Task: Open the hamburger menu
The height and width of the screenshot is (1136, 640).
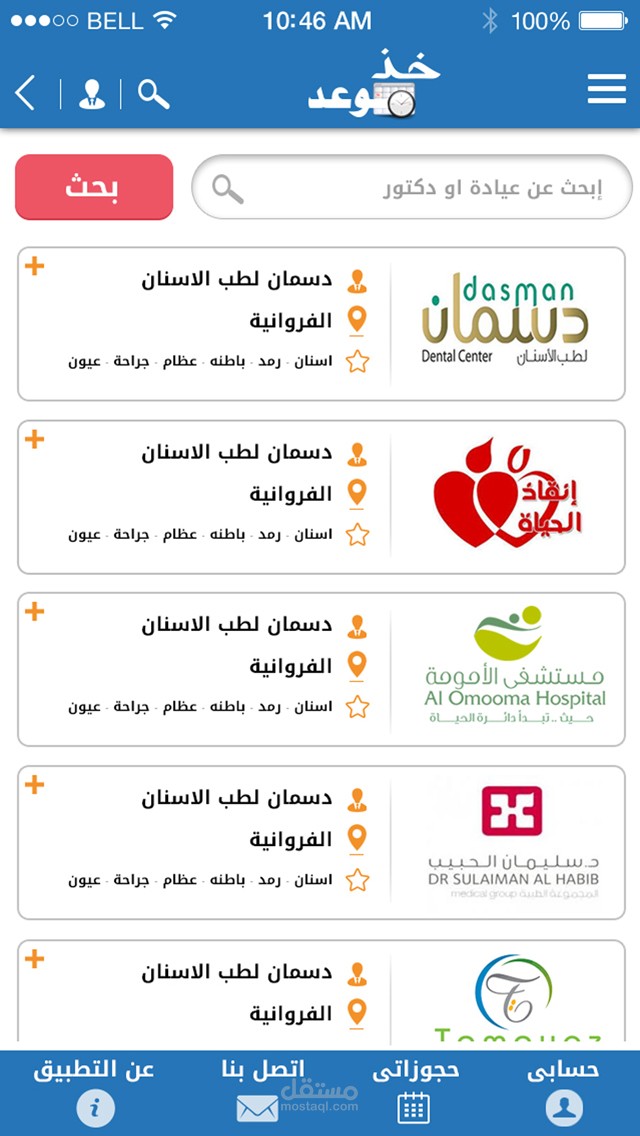Action: [607, 89]
